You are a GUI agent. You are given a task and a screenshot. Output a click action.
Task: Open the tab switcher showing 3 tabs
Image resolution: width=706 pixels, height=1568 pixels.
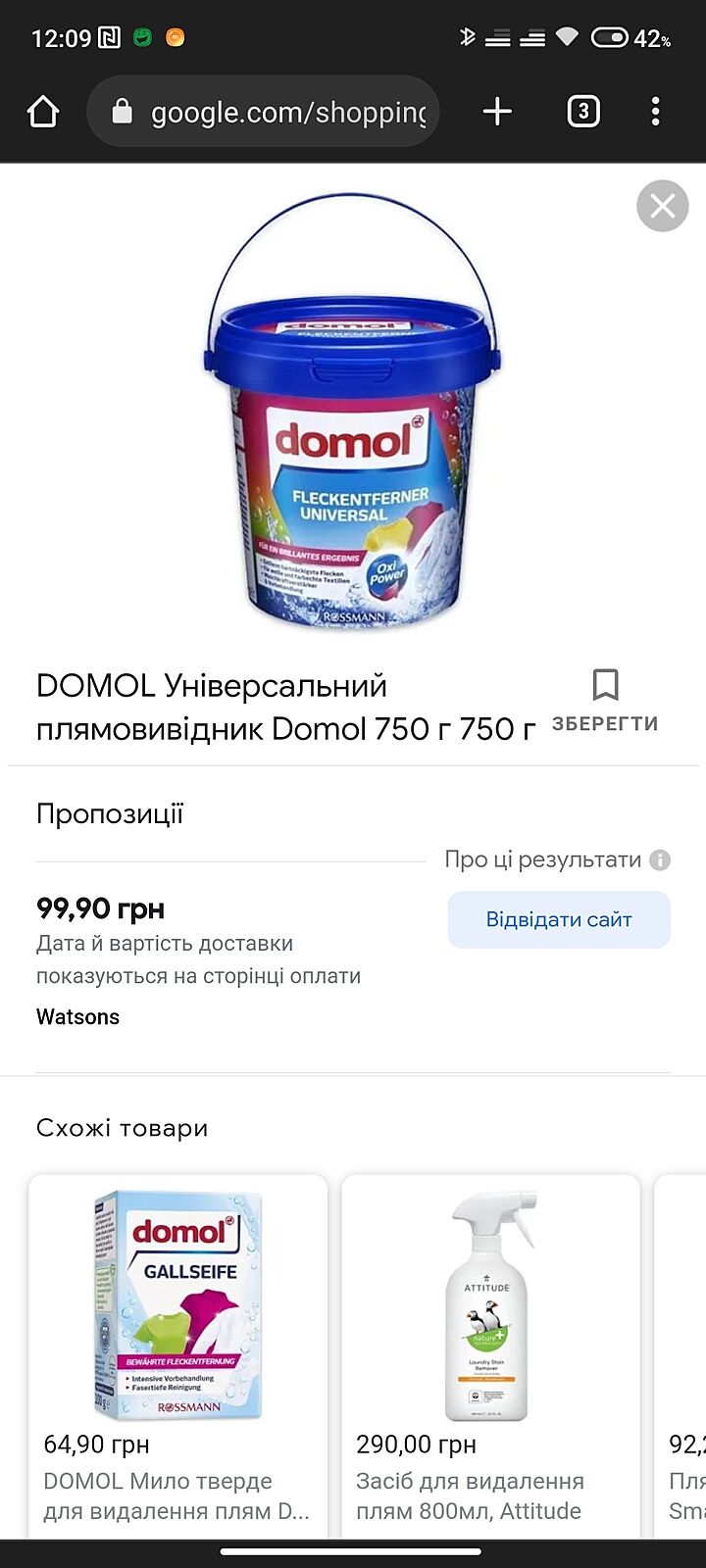[x=583, y=112]
